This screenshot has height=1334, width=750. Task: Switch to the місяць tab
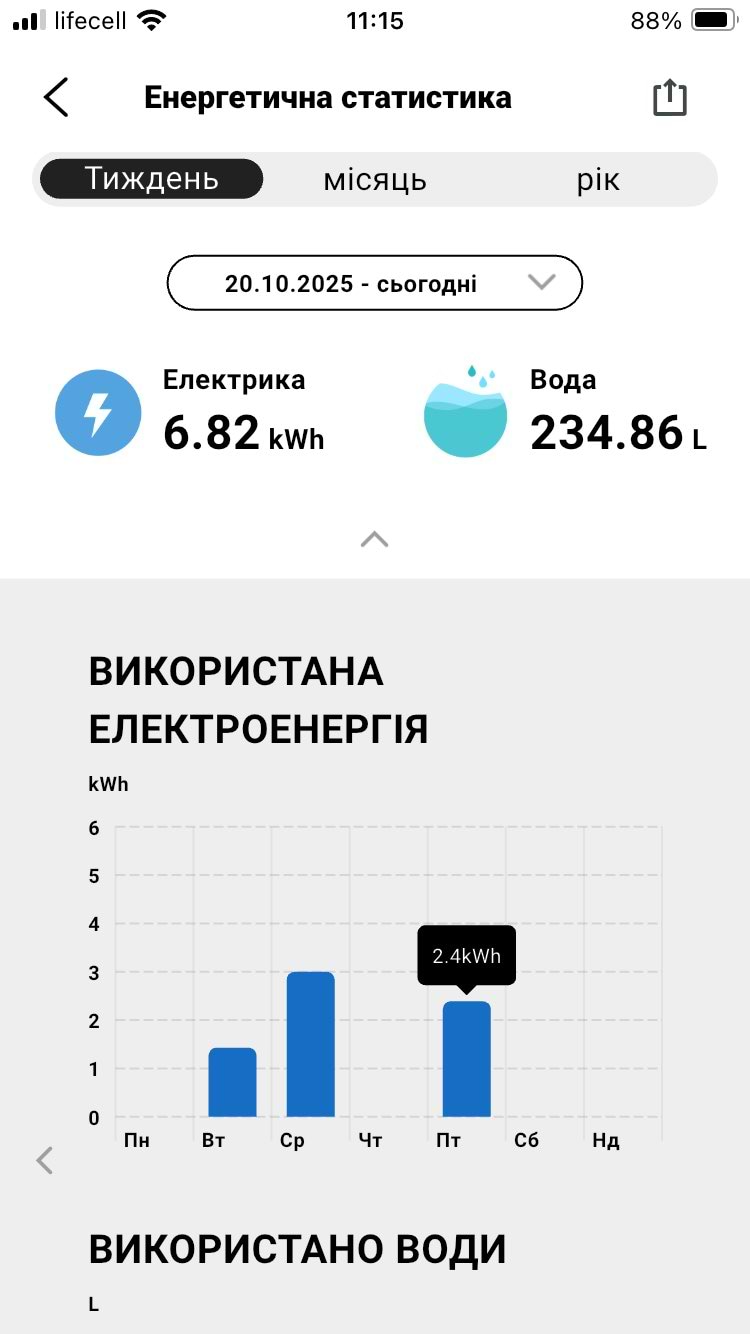(375, 180)
